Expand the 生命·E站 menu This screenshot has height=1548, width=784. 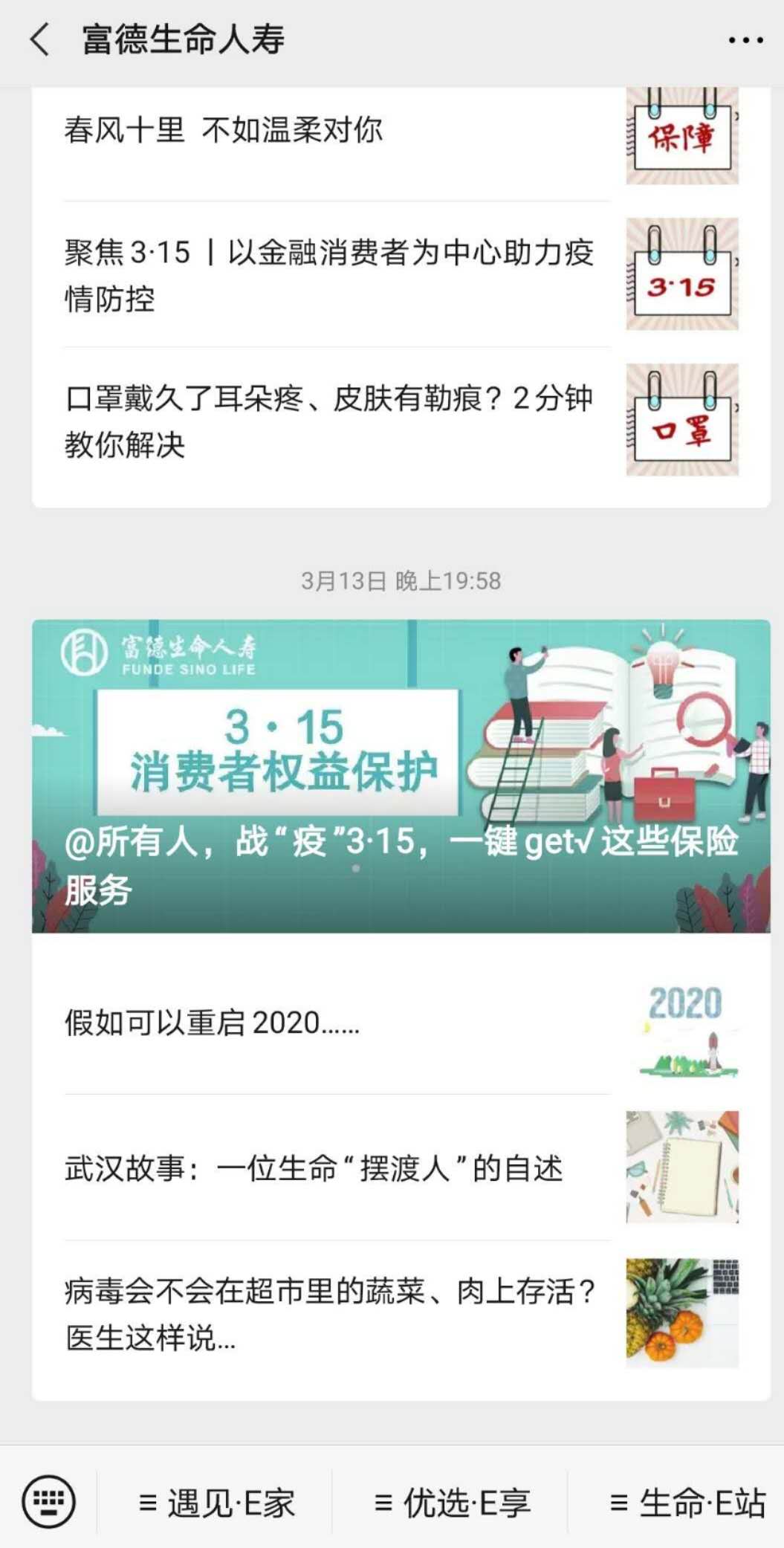(687, 1503)
